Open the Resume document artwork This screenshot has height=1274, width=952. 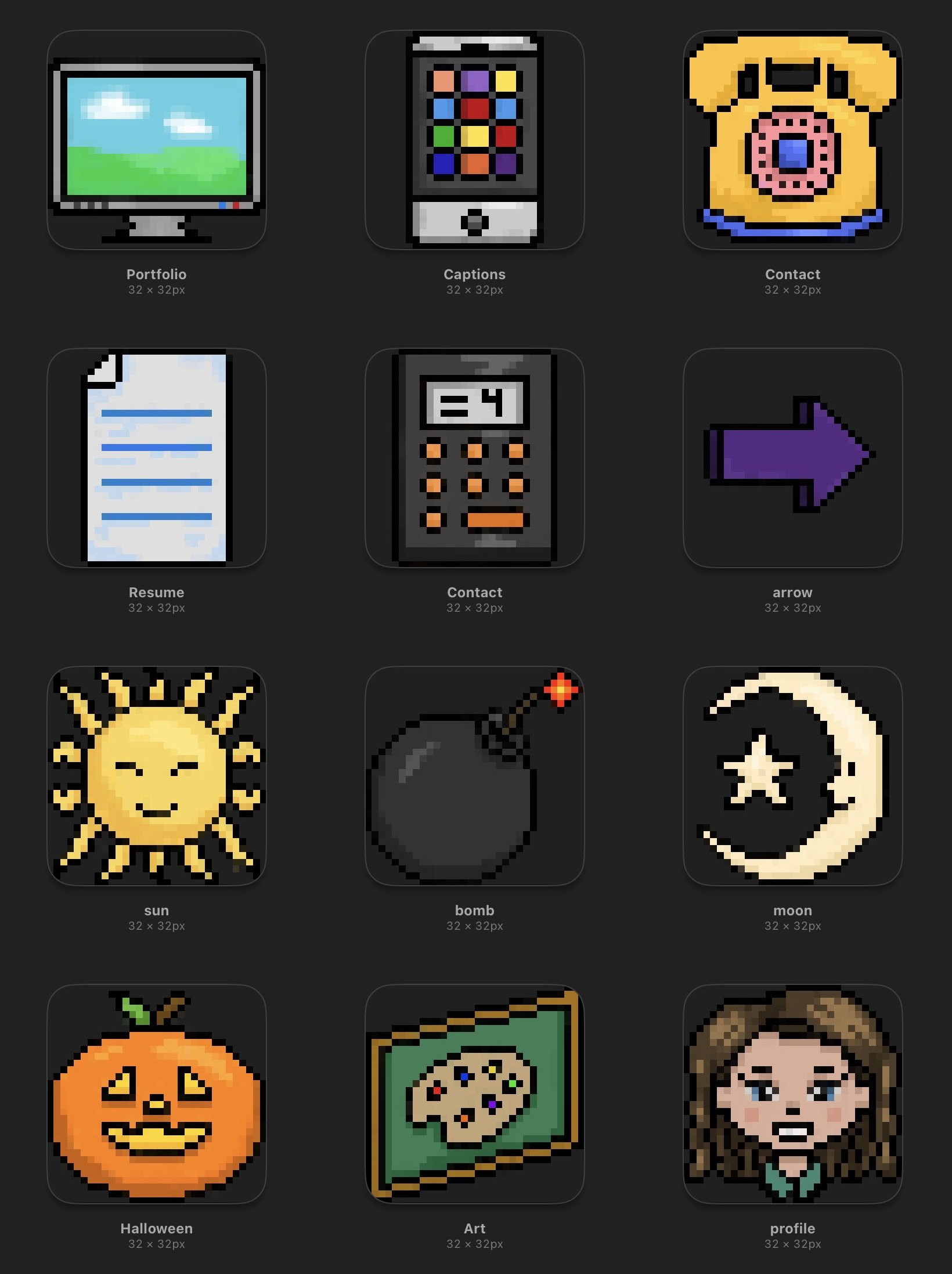[157, 458]
